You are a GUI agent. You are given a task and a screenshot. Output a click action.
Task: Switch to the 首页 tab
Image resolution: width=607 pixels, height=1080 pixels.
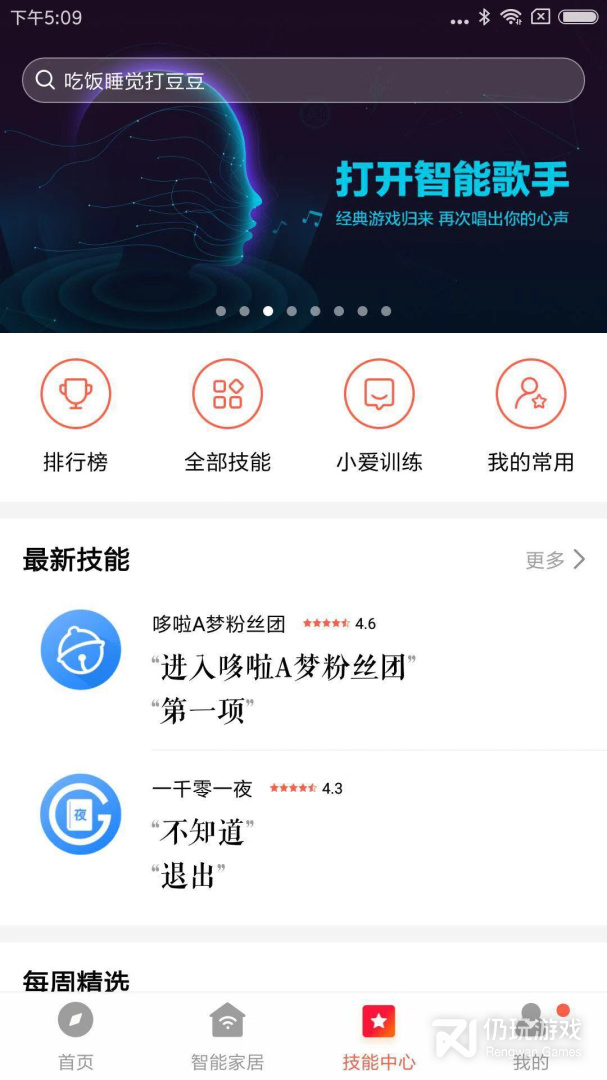pyautogui.click(x=76, y=1037)
